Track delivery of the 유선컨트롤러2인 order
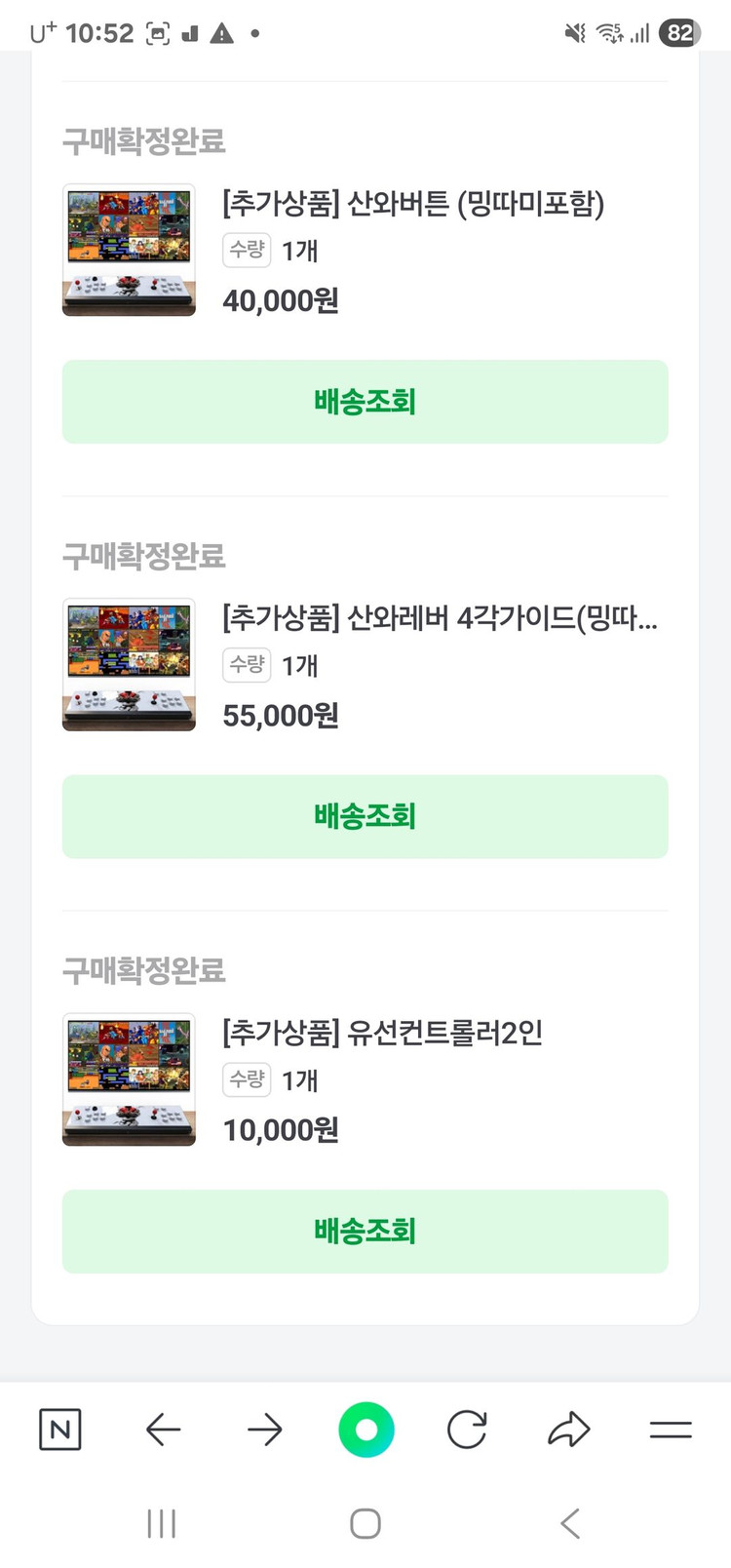Image resolution: width=731 pixels, height=1568 pixels. point(365,1232)
